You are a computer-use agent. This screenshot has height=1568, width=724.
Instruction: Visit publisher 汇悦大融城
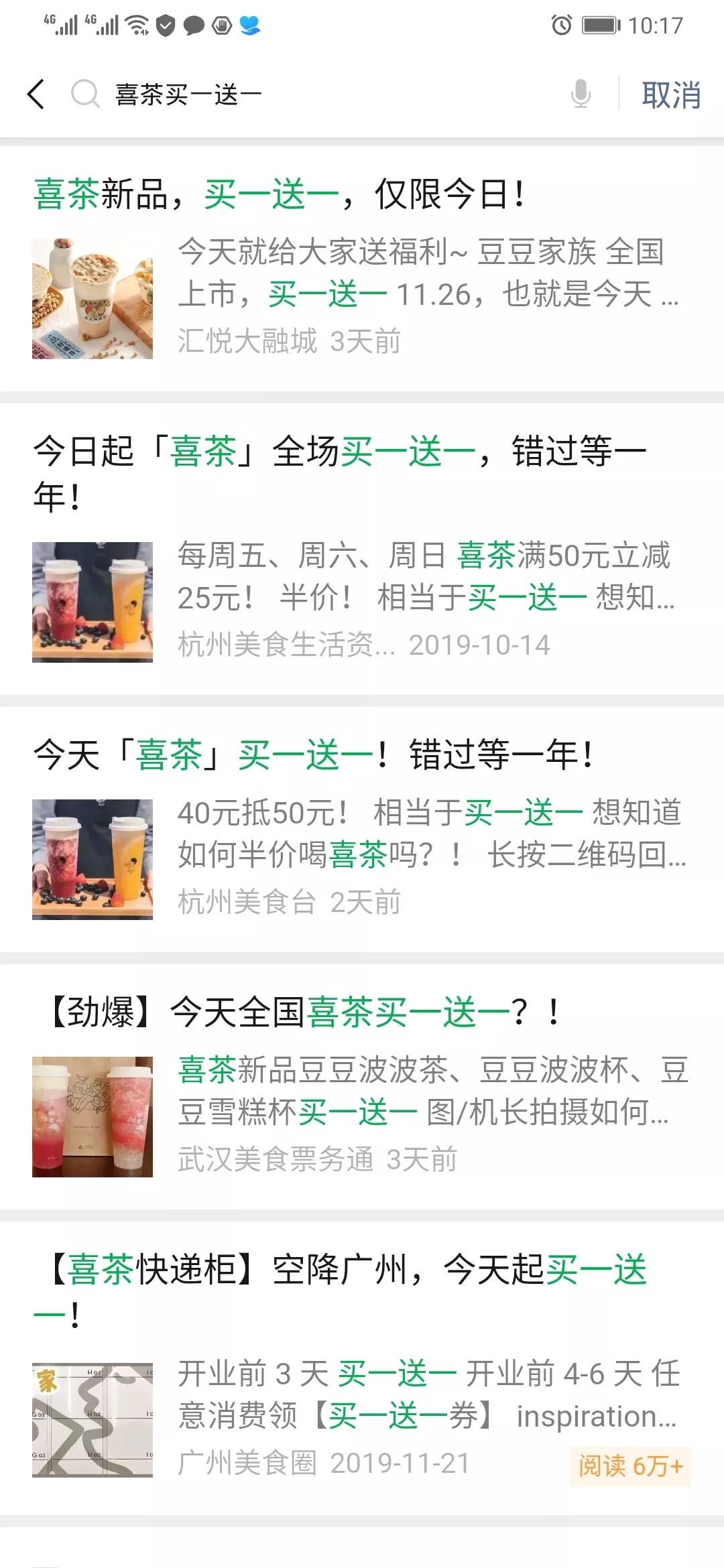(248, 340)
